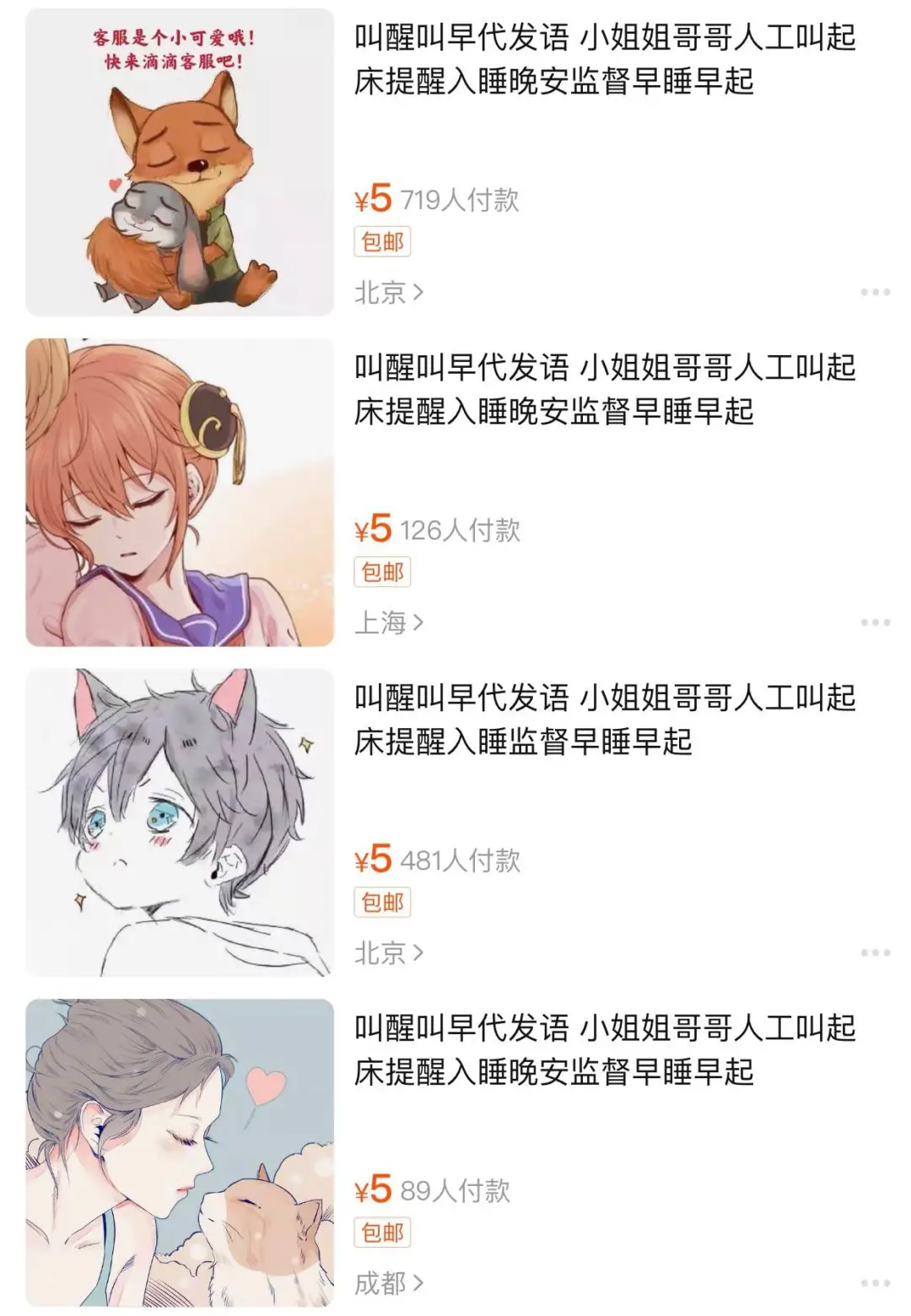911x1316 pixels.
Task: Tap the 上海 shop location link
Action: [x=388, y=623]
